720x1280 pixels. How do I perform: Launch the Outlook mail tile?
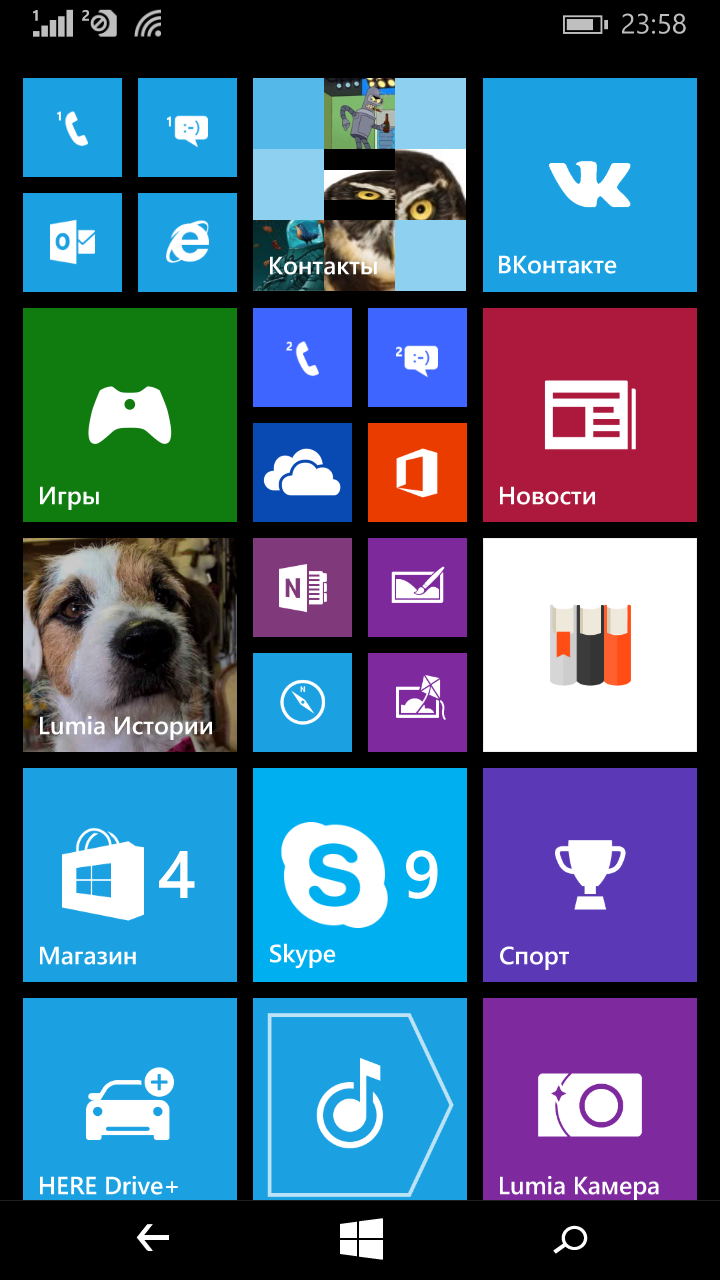click(x=72, y=243)
